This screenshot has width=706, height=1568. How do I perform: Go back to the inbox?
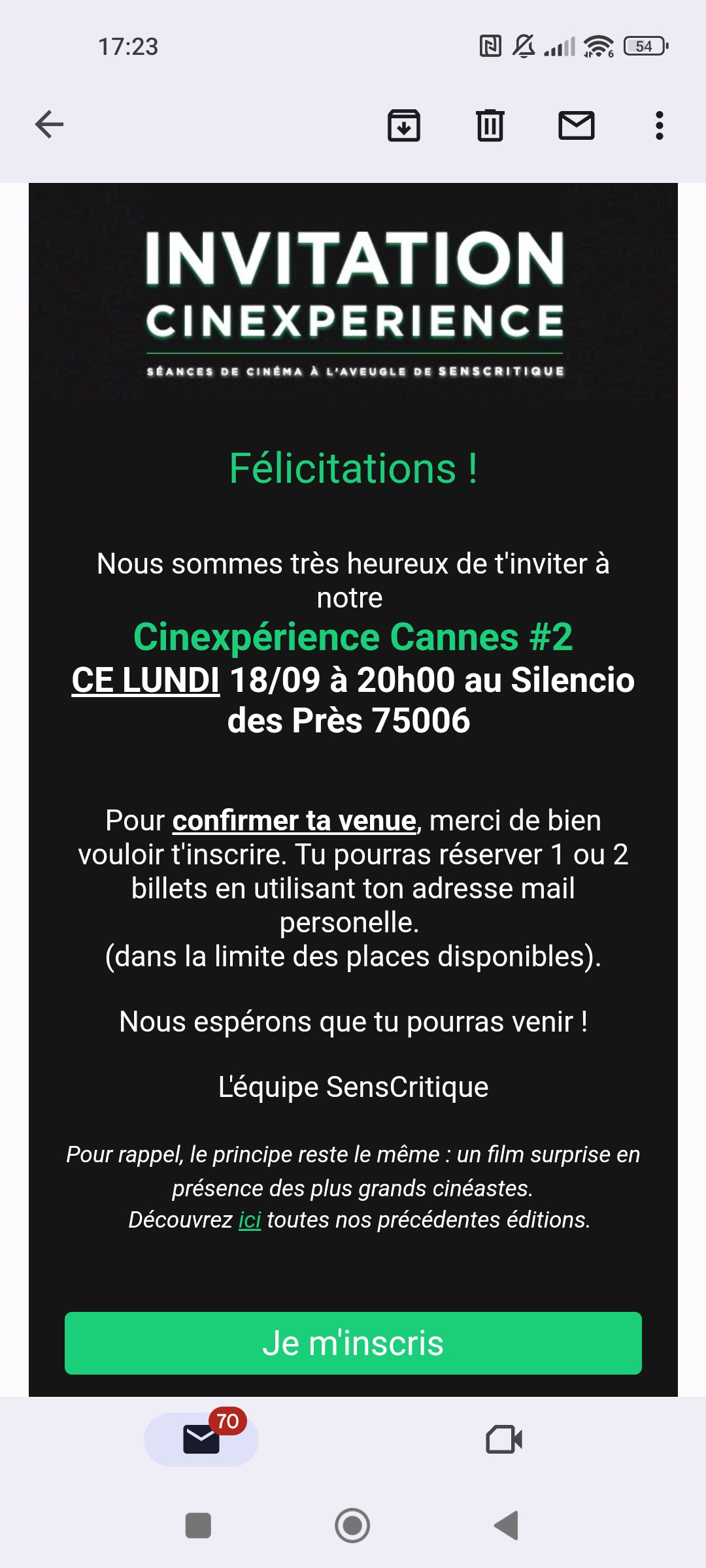click(x=49, y=125)
